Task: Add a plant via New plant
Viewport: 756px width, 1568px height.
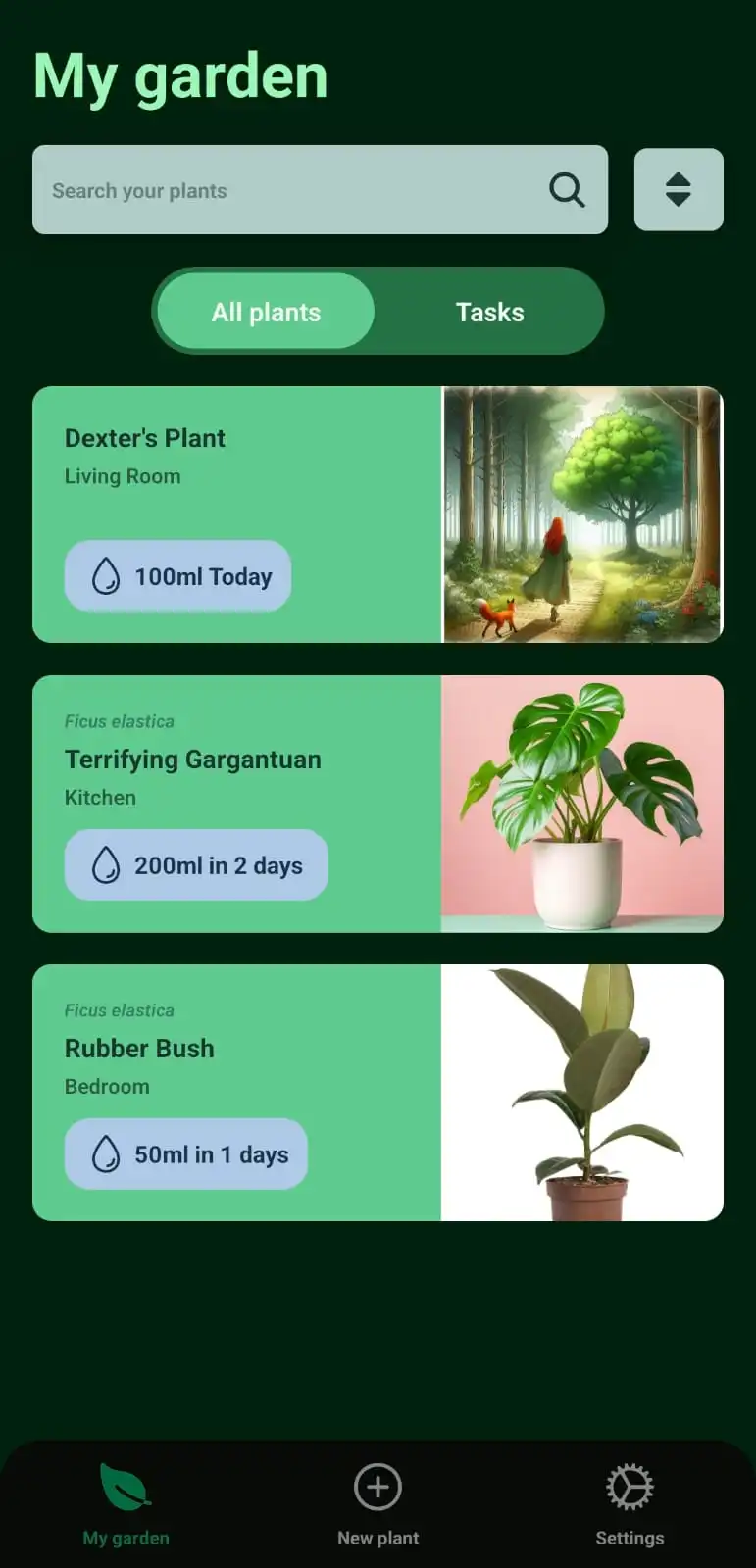Action: pyautogui.click(x=378, y=1504)
